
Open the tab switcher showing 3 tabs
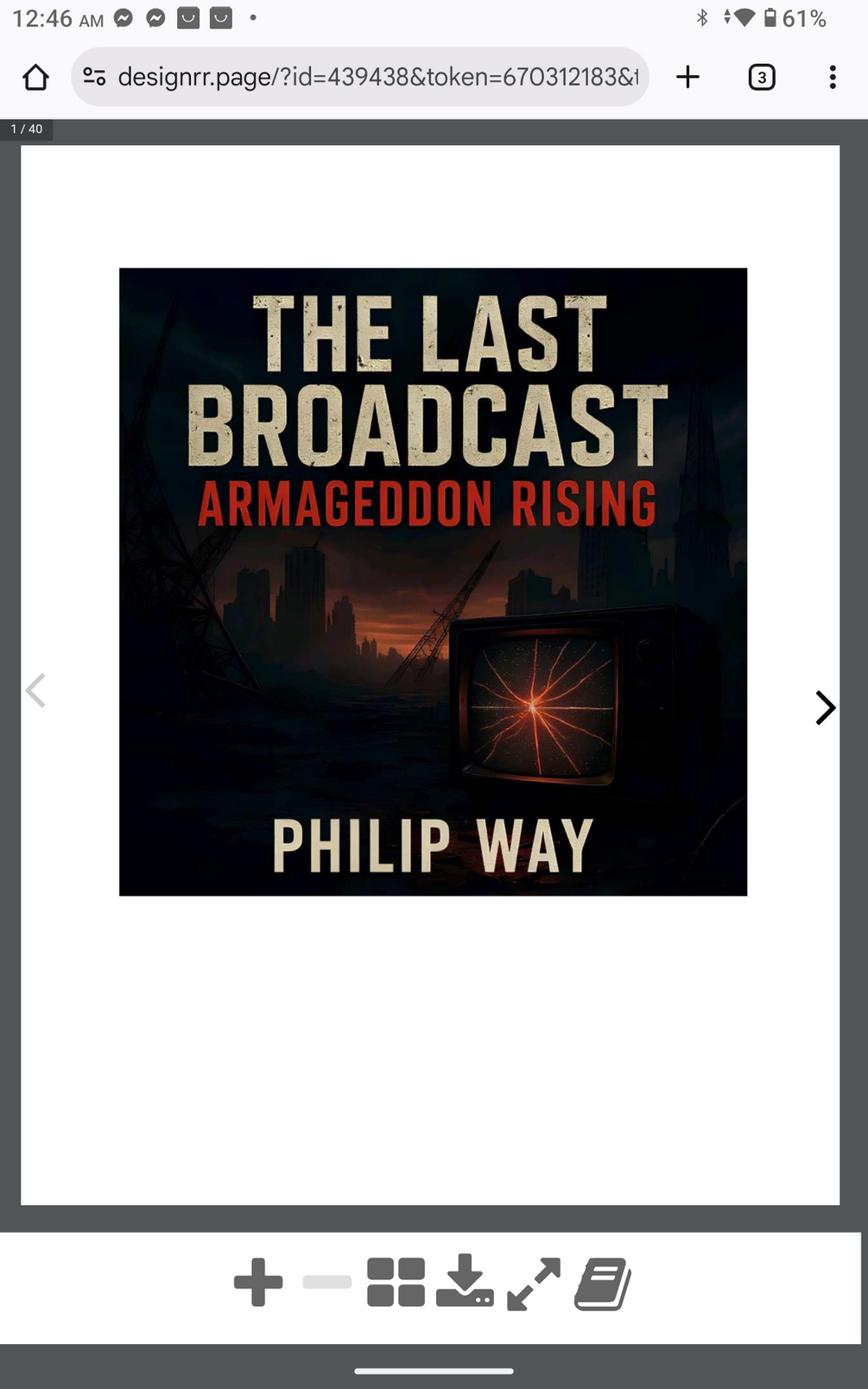tap(761, 77)
